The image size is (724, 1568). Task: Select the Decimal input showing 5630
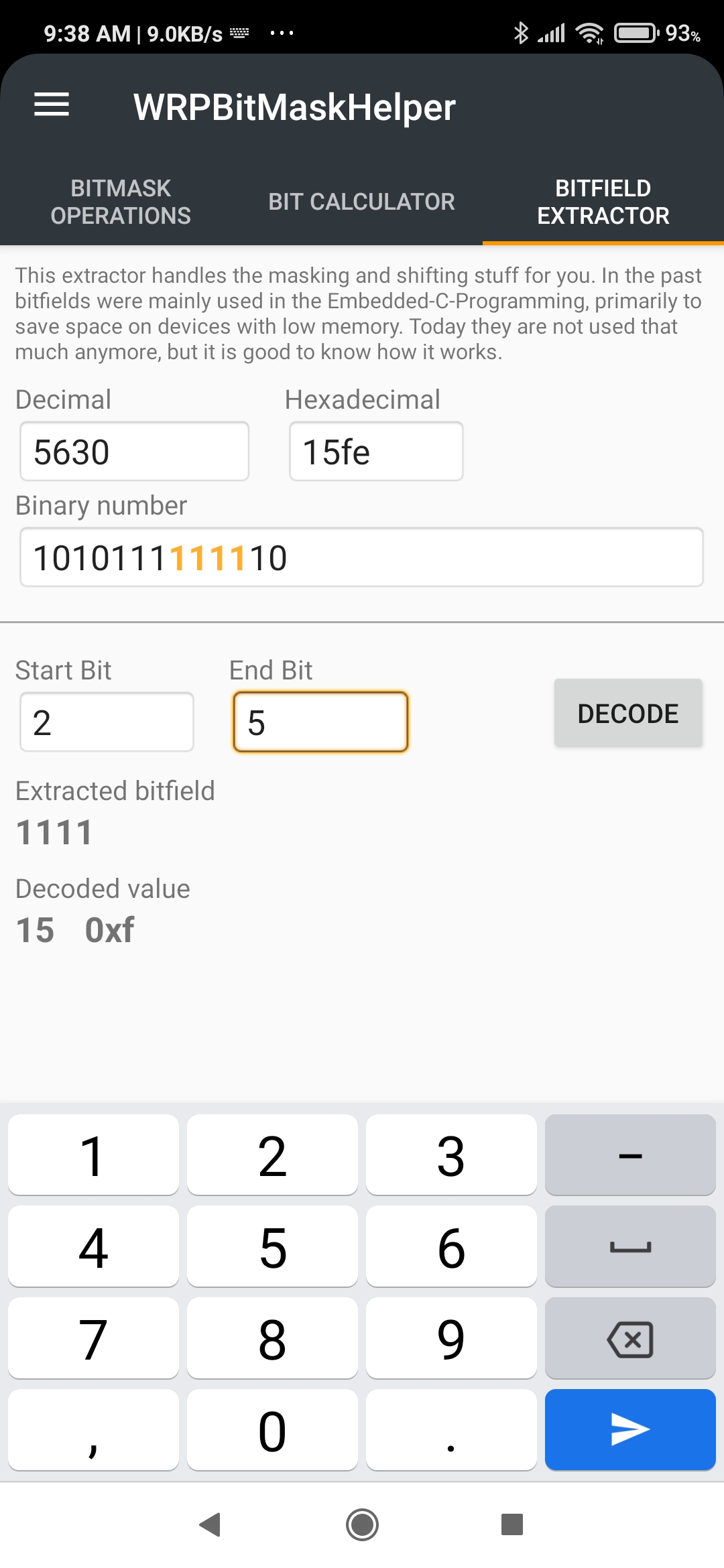pyautogui.click(x=133, y=451)
